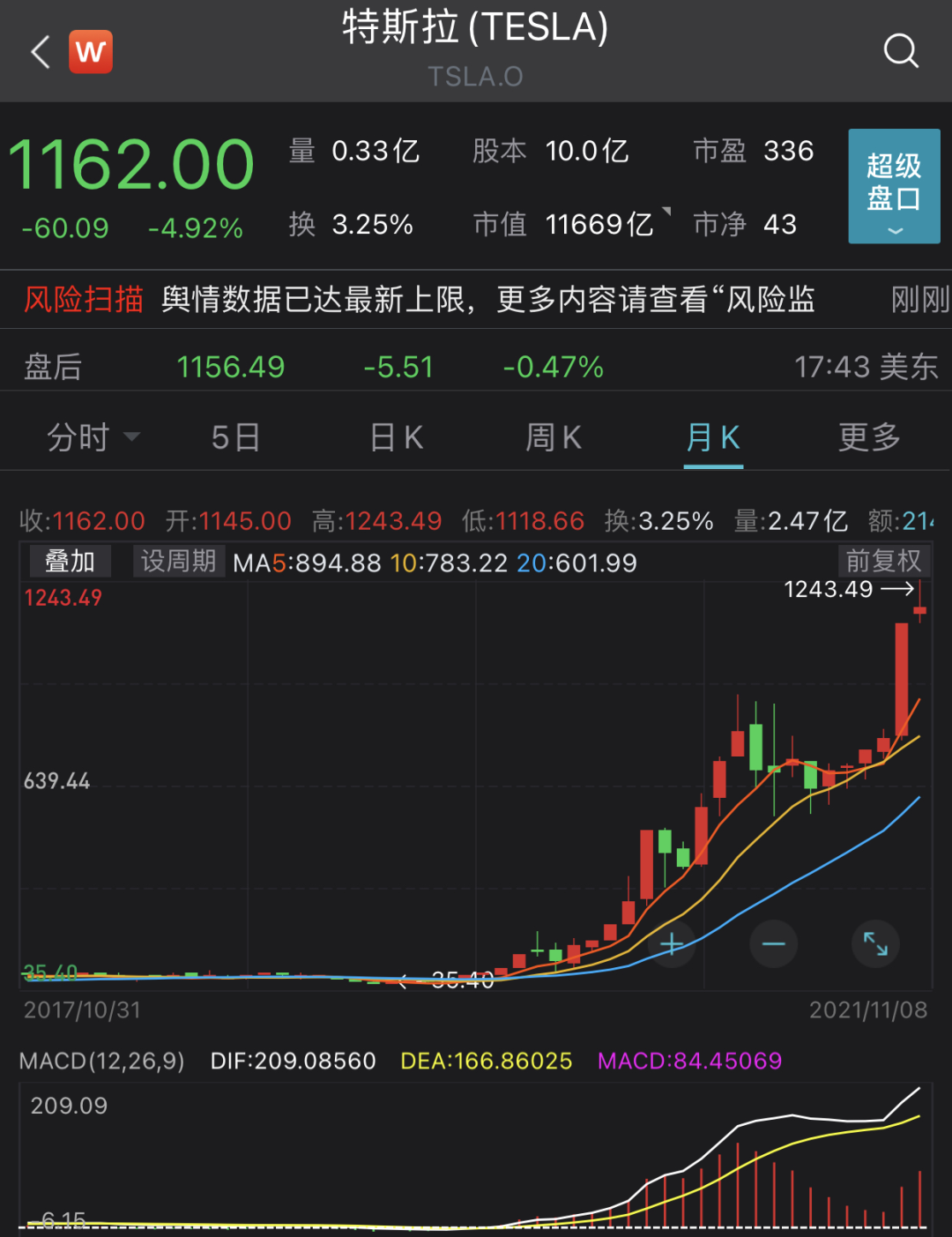
Task: Open the 风险扫描 notice row
Action: click(x=476, y=300)
